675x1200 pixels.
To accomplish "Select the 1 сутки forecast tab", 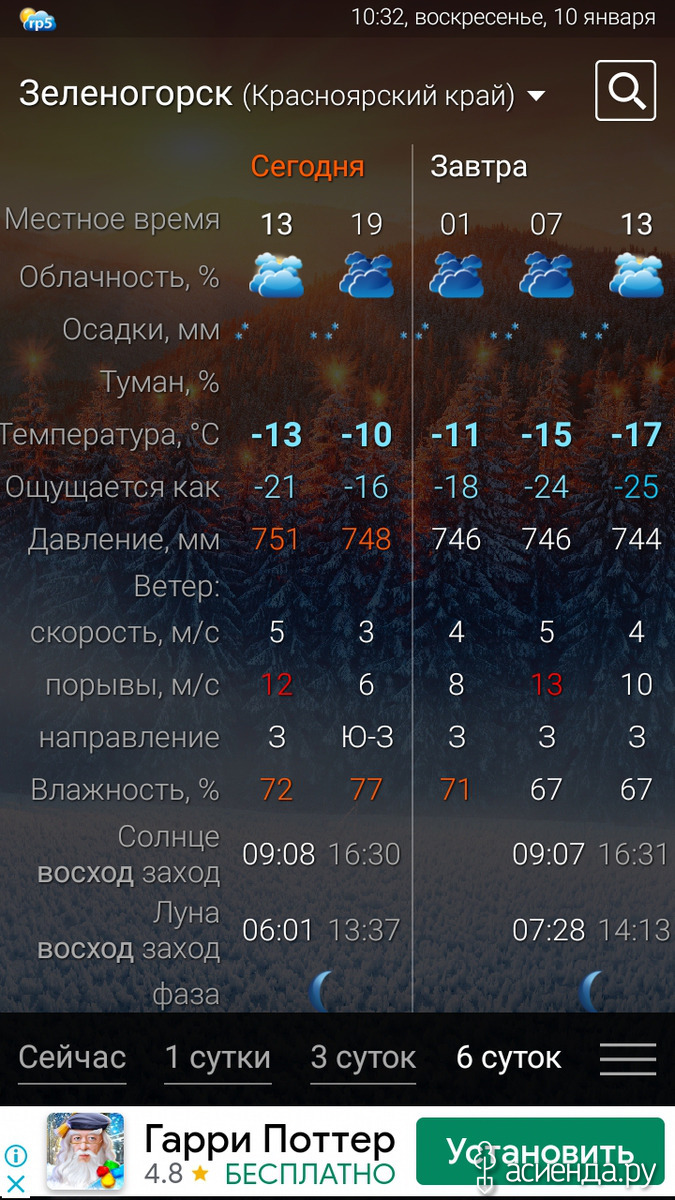I will point(218,1058).
